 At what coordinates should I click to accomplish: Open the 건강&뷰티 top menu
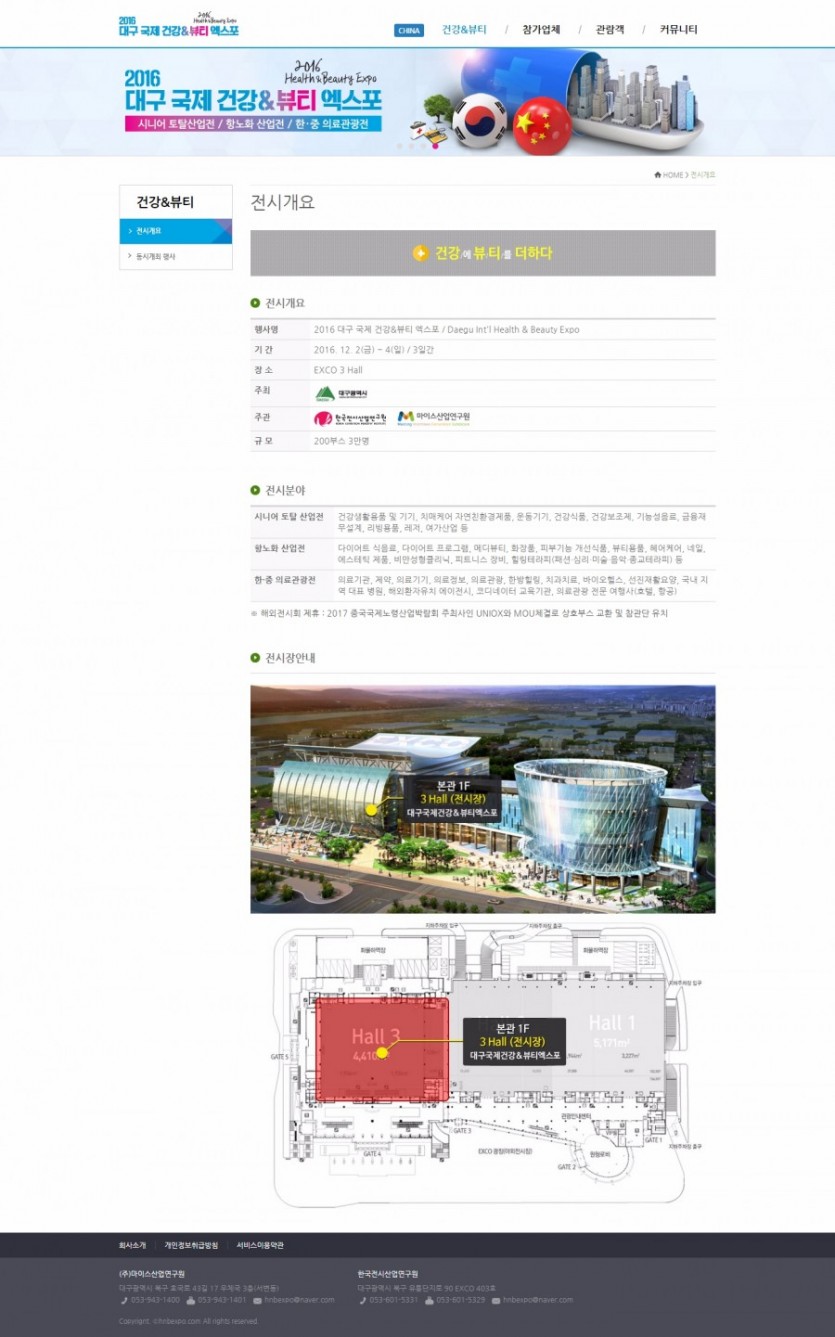pos(464,30)
